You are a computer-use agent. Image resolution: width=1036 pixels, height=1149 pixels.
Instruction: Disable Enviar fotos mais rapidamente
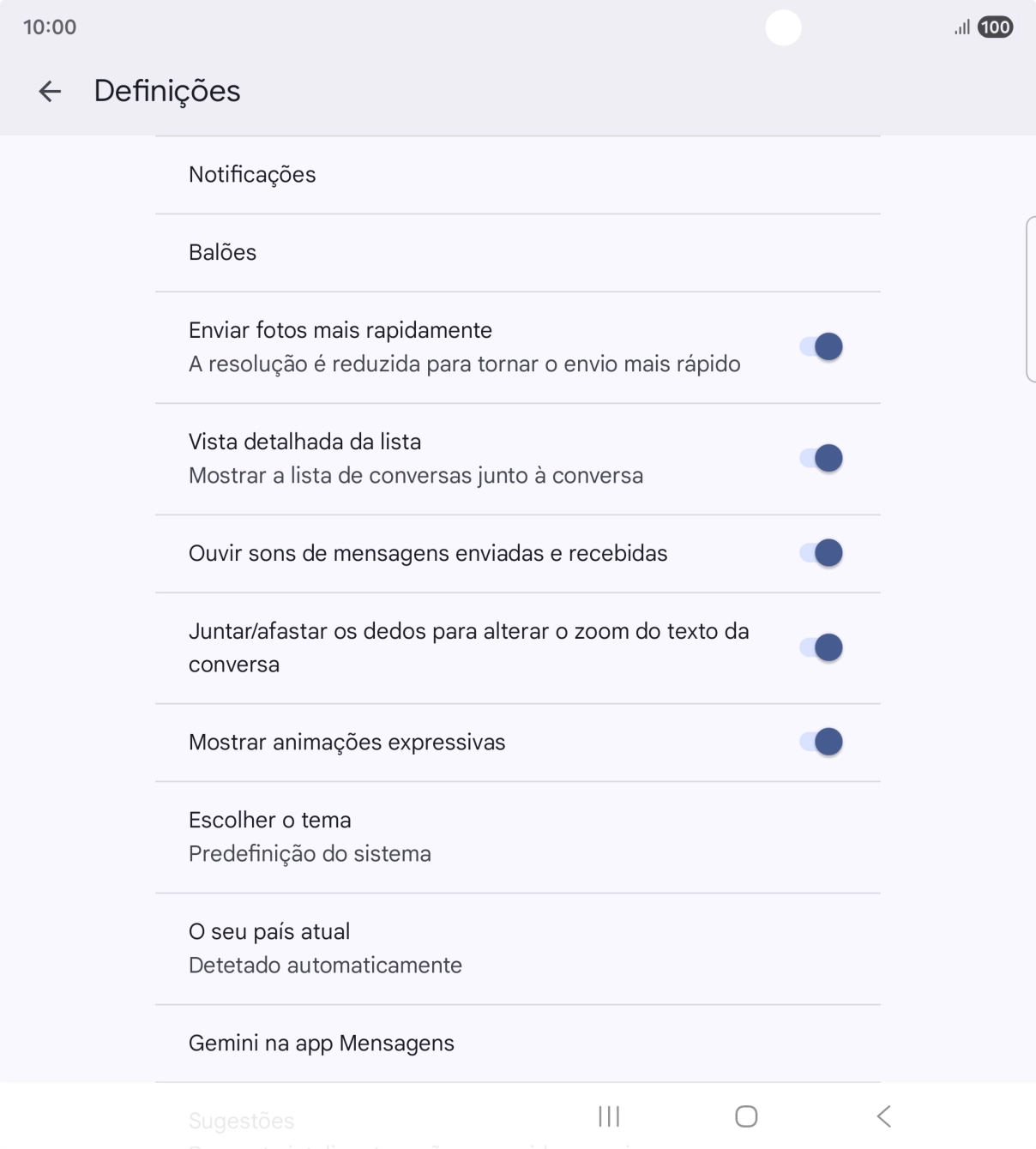[821, 346]
